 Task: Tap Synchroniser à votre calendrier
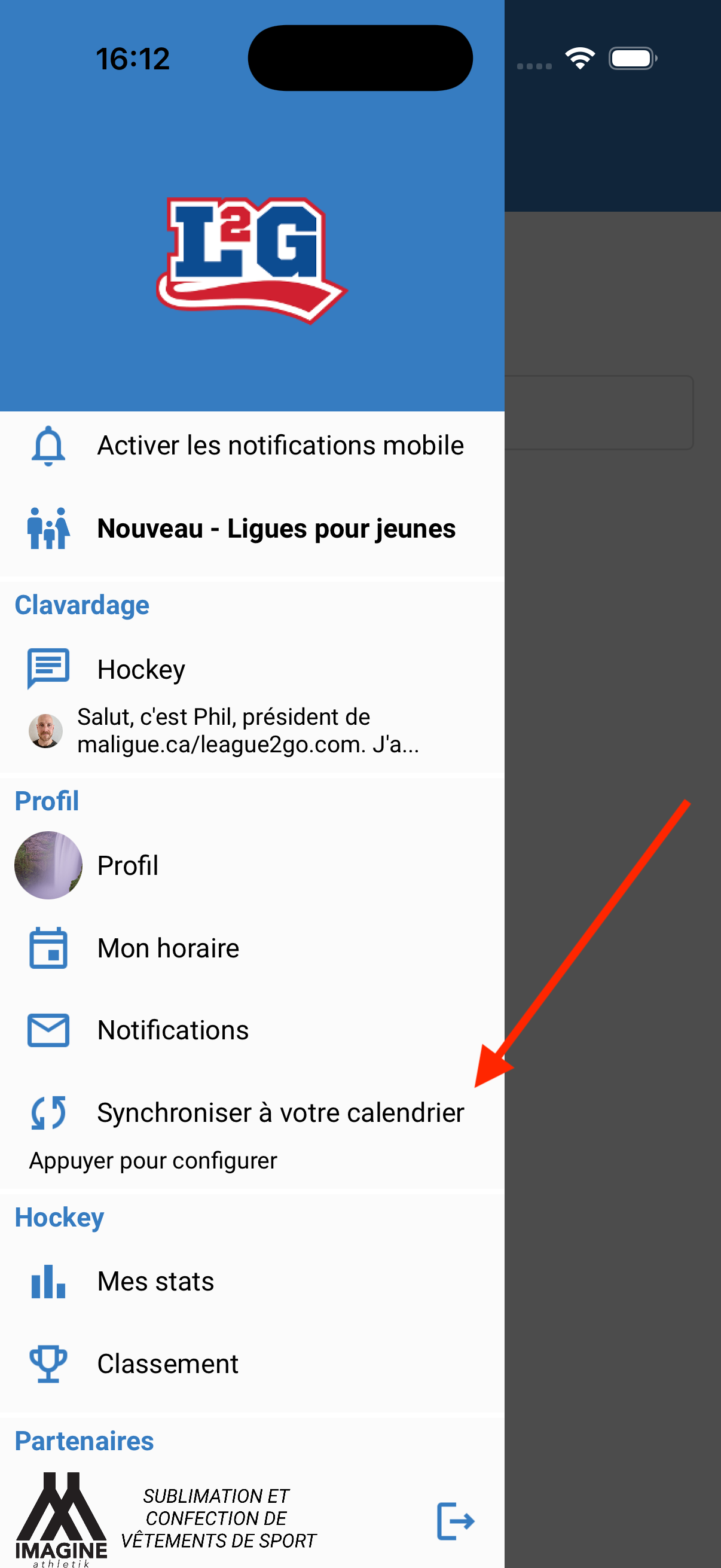pos(280,1112)
